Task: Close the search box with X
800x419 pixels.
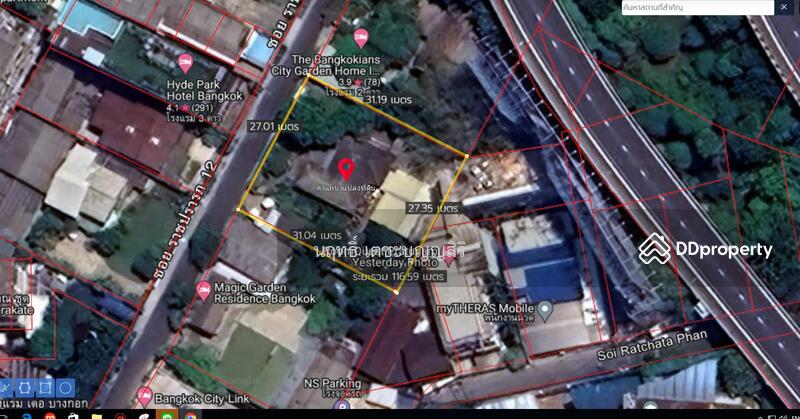Action: click(784, 7)
